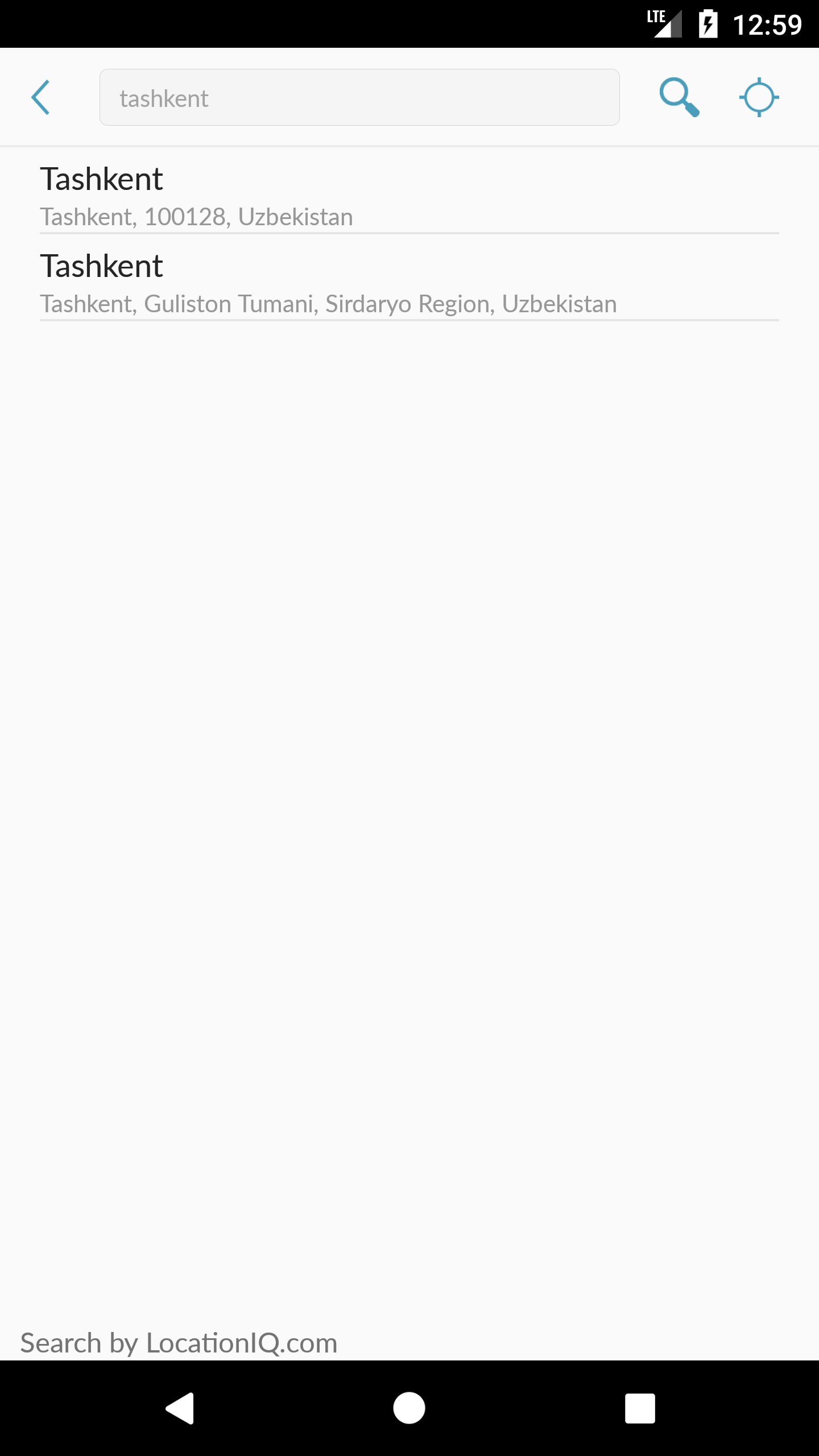
Task: Choose Tashkent in Sirdaryo Region result
Action: [x=409, y=284]
